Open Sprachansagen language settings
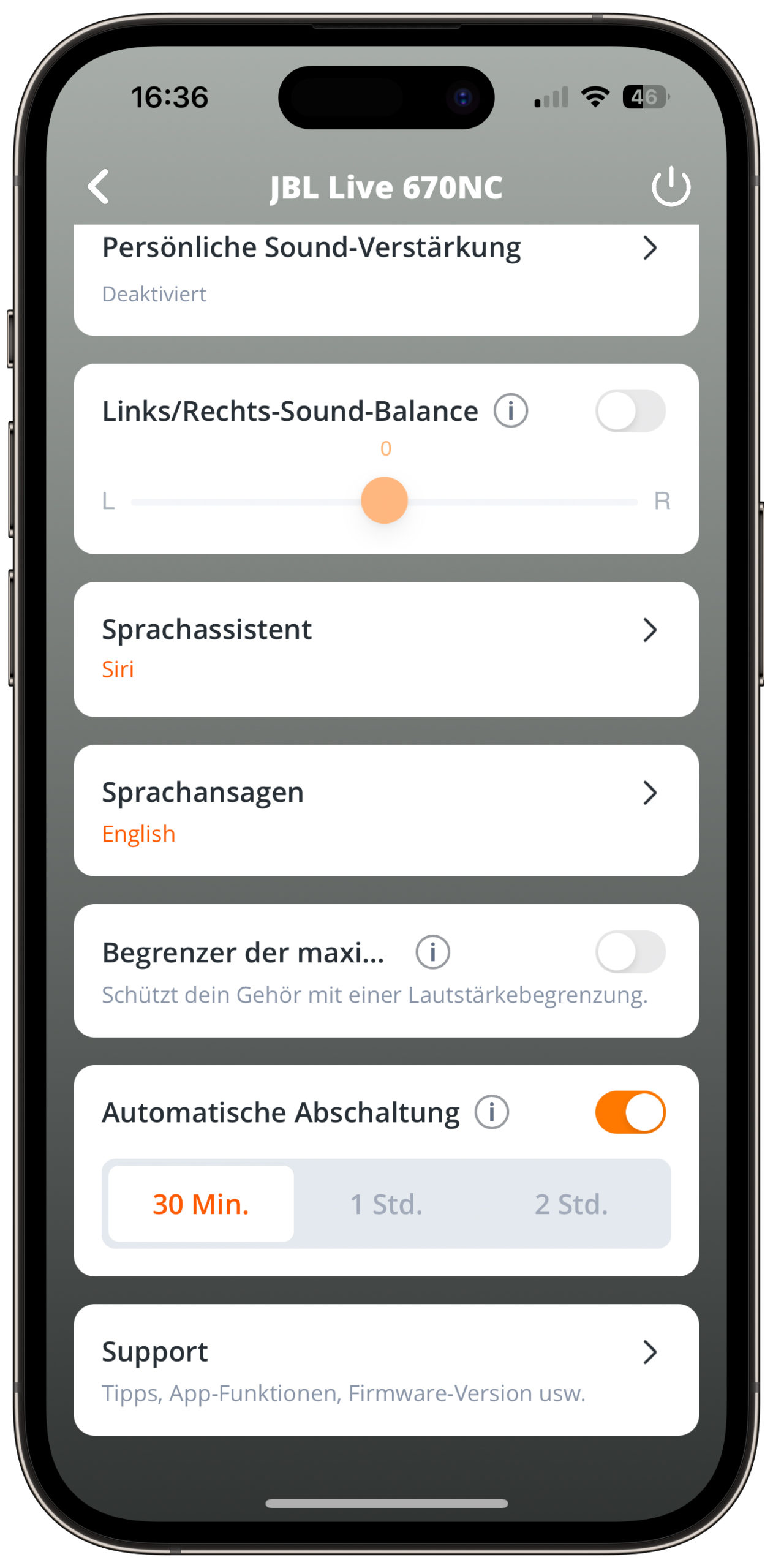773x1568 pixels. pos(386,810)
